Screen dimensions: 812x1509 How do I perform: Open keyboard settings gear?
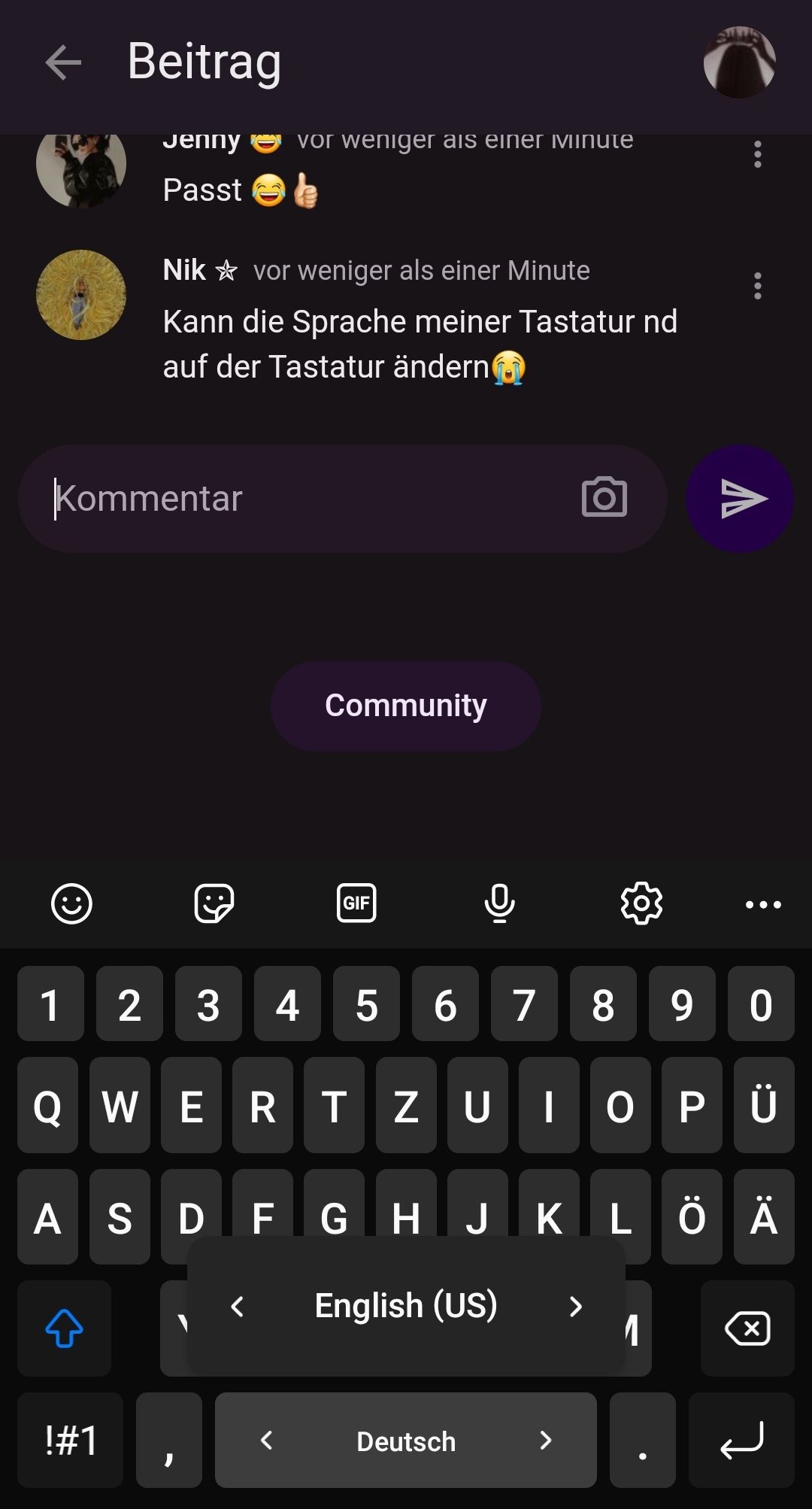click(x=641, y=903)
